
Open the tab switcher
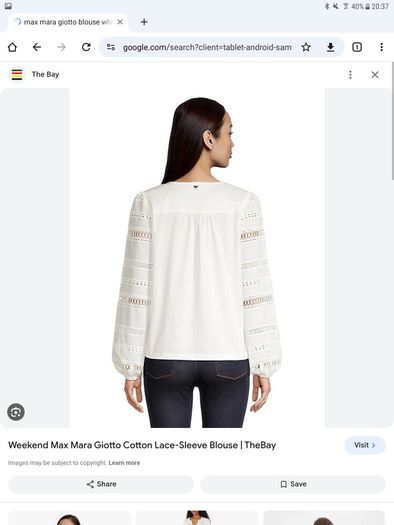pos(357,47)
